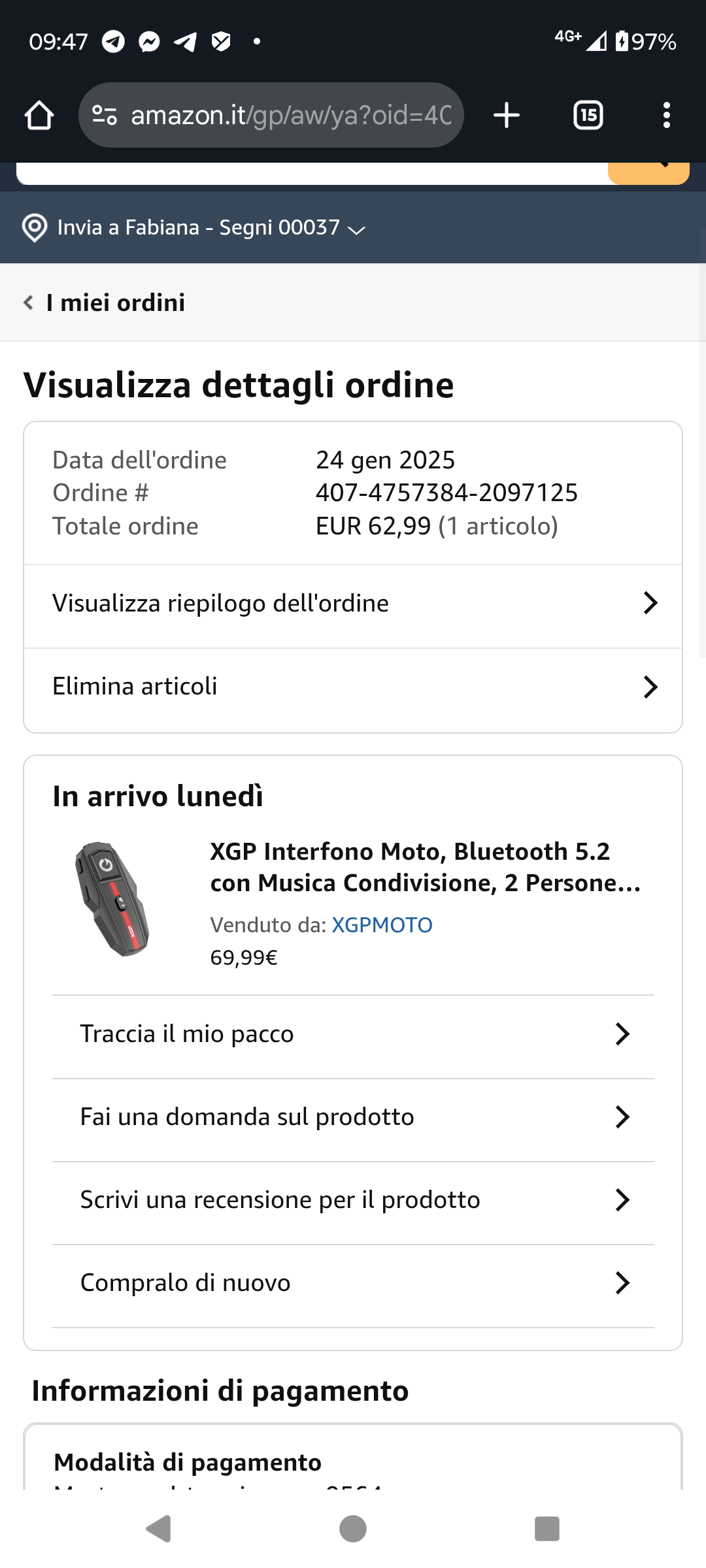This screenshot has width=706, height=1568.
Task: Open Traccia il mio pacco
Action: click(353, 1034)
